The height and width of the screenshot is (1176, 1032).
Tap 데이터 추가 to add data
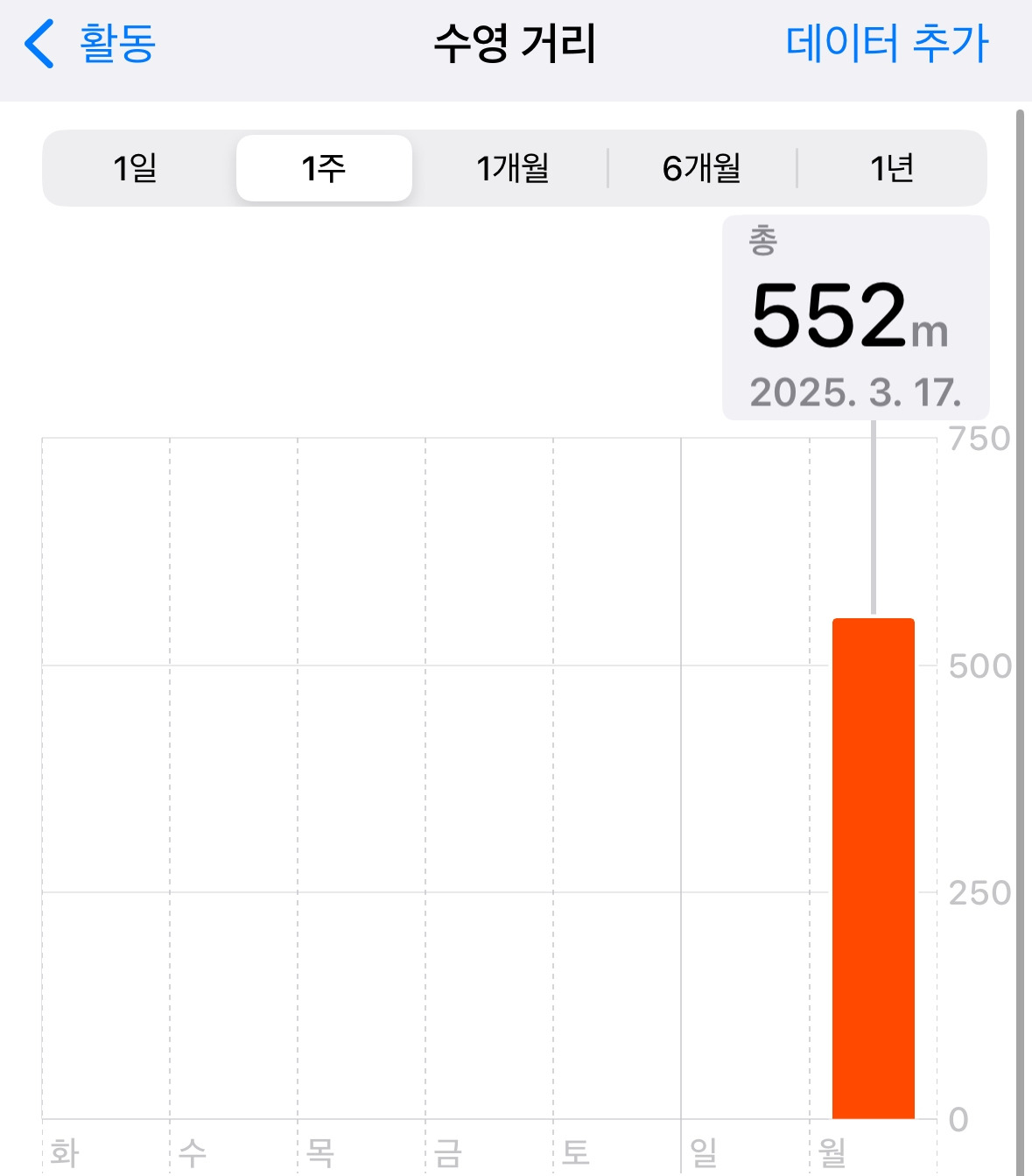(x=887, y=43)
